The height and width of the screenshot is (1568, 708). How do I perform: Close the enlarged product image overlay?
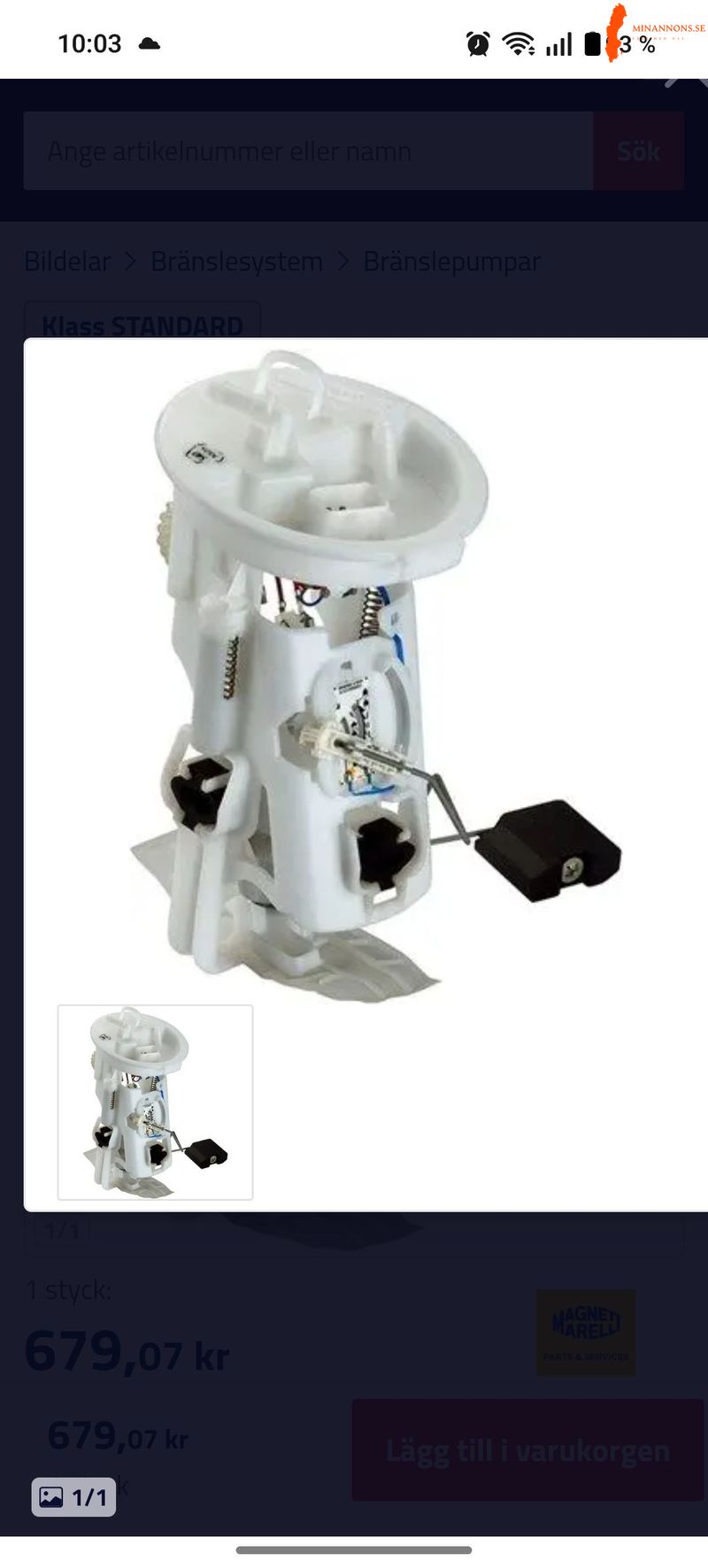[687, 80]
